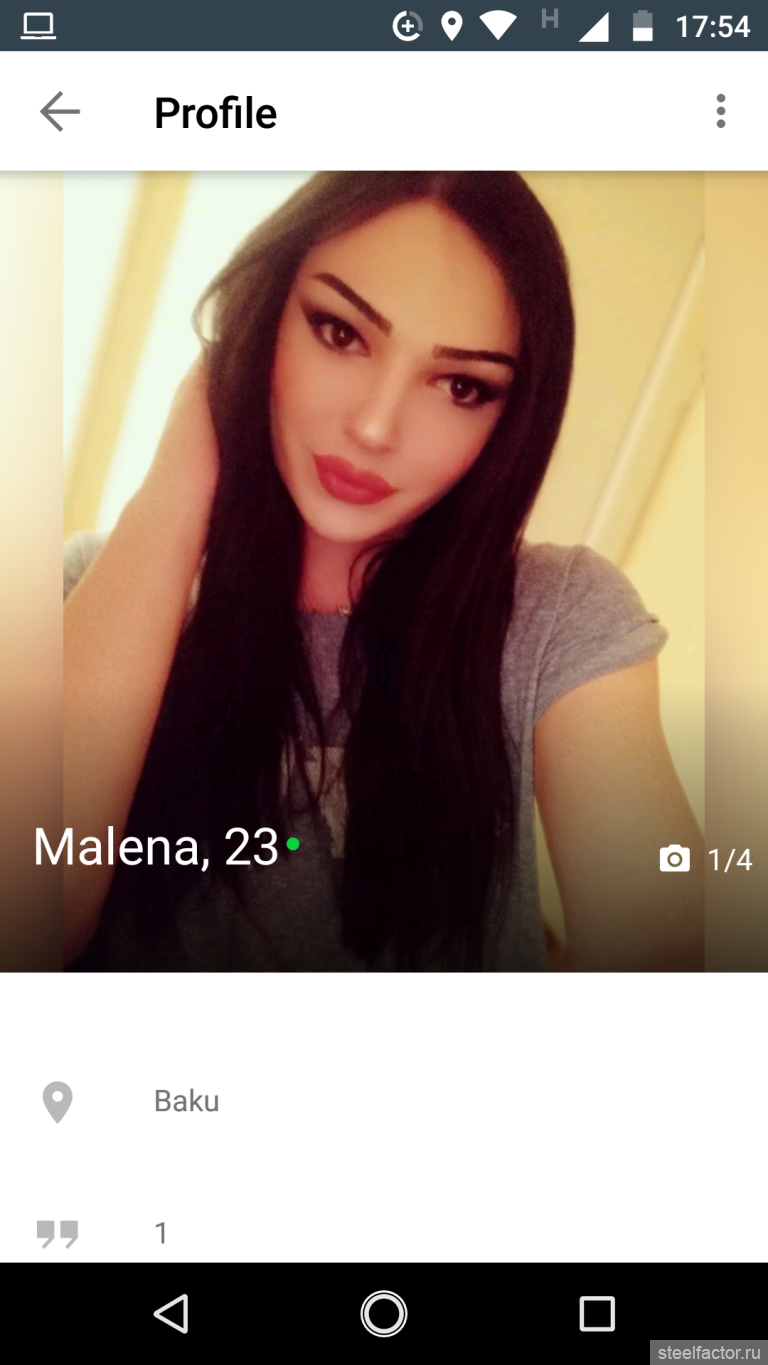Open the three-dot overflow menu
The height and width of the screenshot is (1365, 768).
[x=720, y=111]
